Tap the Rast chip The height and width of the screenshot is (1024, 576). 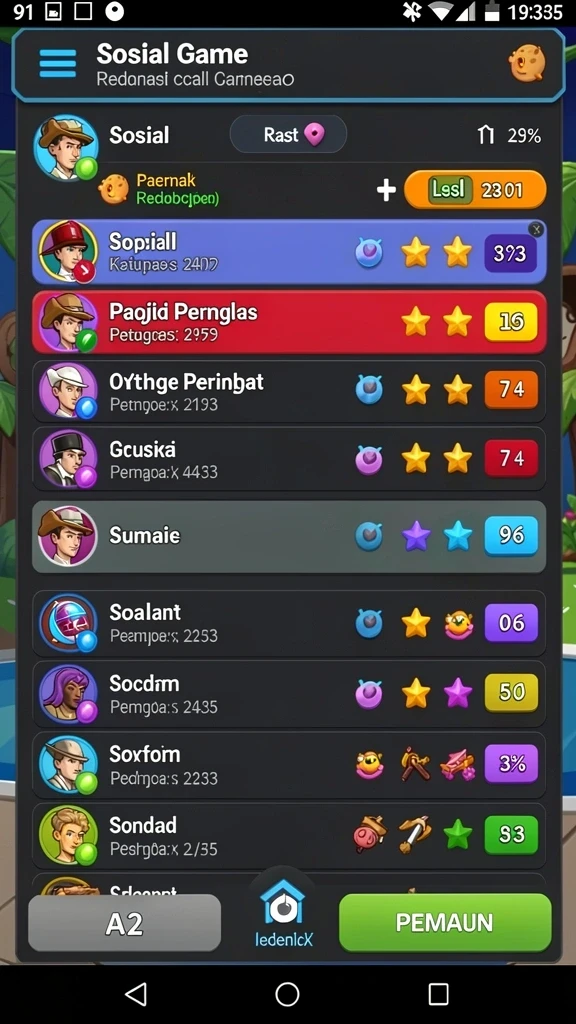click(x=288, y=135)
